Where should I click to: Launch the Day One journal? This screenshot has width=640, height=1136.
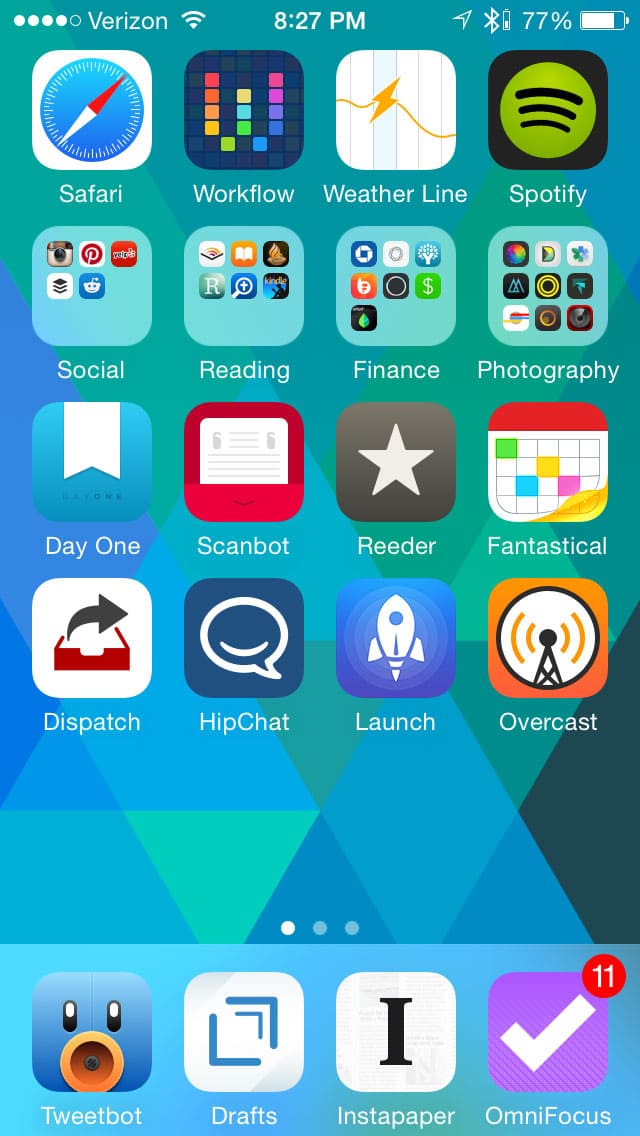(x=92, y=462)
